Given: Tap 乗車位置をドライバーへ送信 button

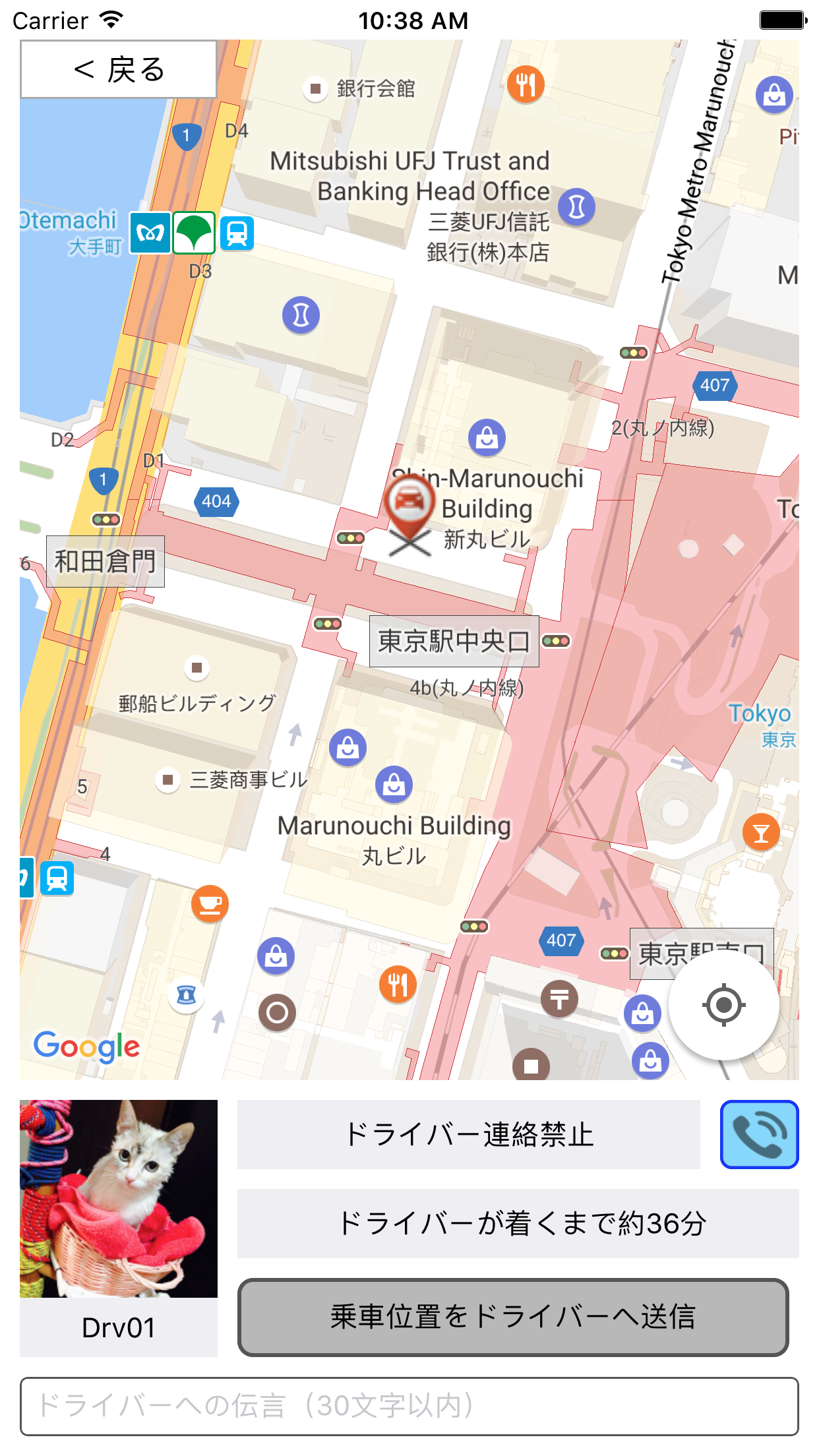Looking at the screenshot, I should point(513,1317).
